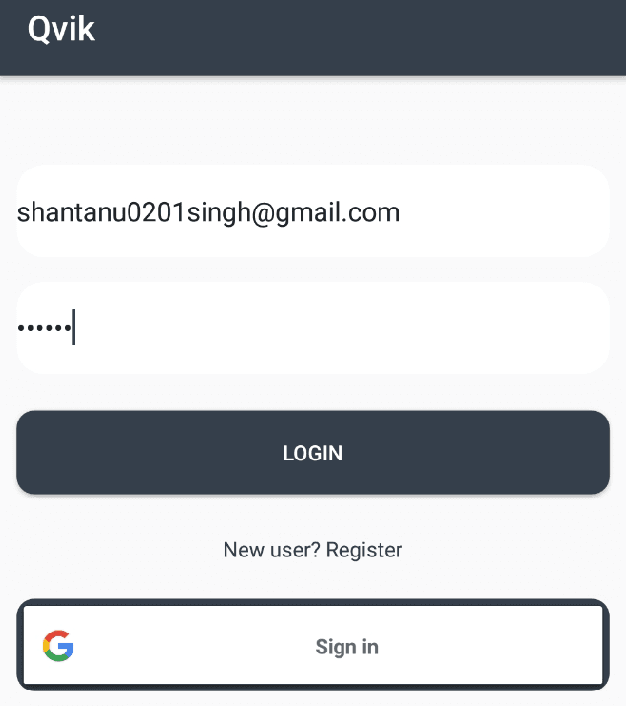Sign in with Google

312,646
